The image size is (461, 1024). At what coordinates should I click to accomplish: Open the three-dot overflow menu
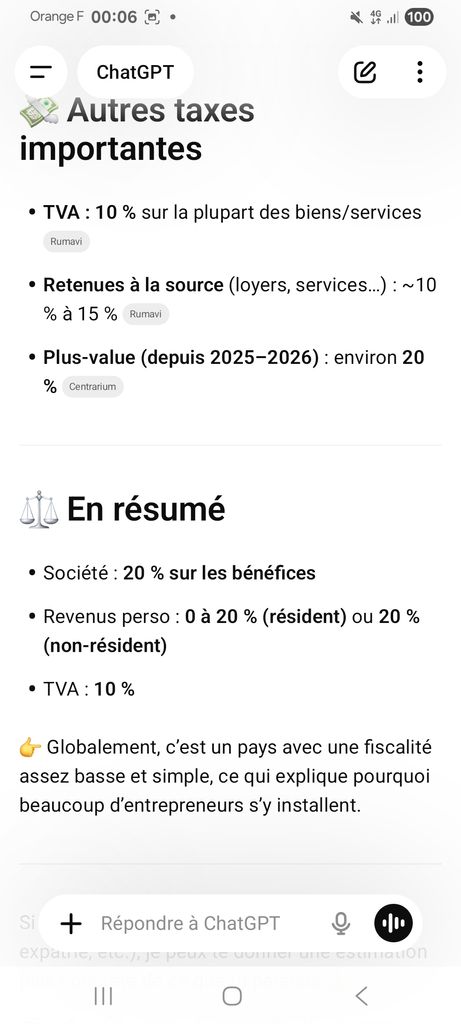pos(420,72)
